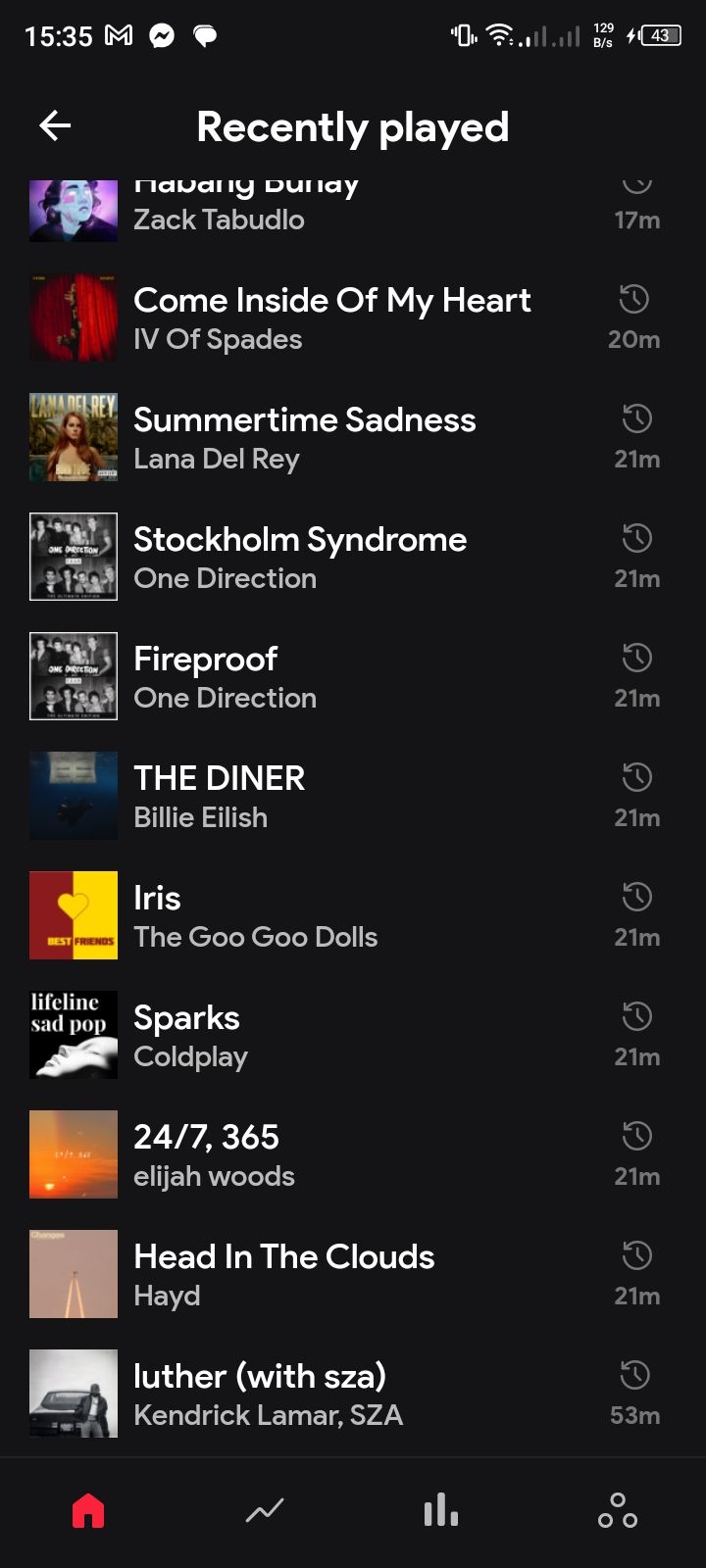Select Iris by The Goo Goo Dolls
Viewport: 706px width, 1568px height.
(x=353, y=916)
